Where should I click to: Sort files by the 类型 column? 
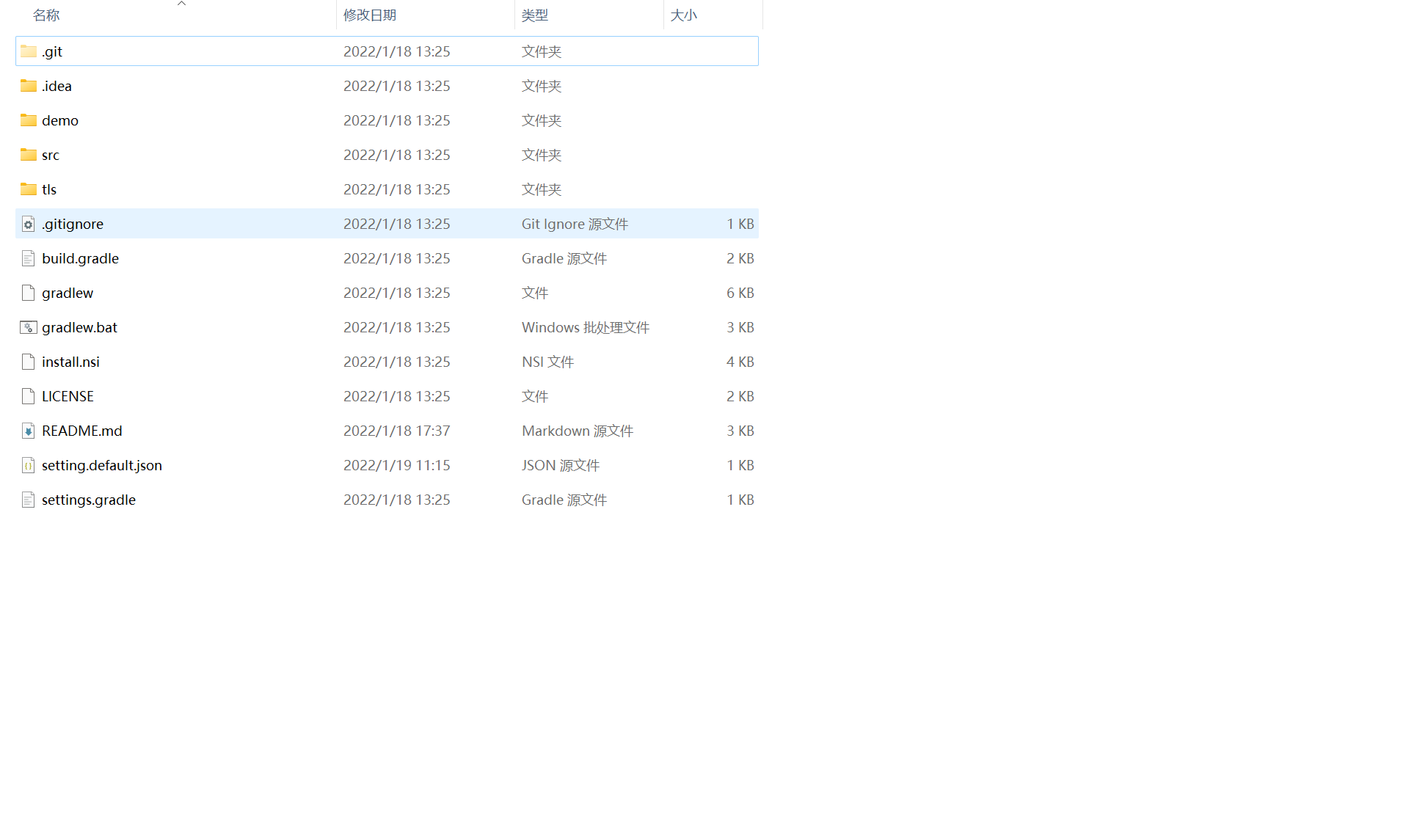click(535, 15)
